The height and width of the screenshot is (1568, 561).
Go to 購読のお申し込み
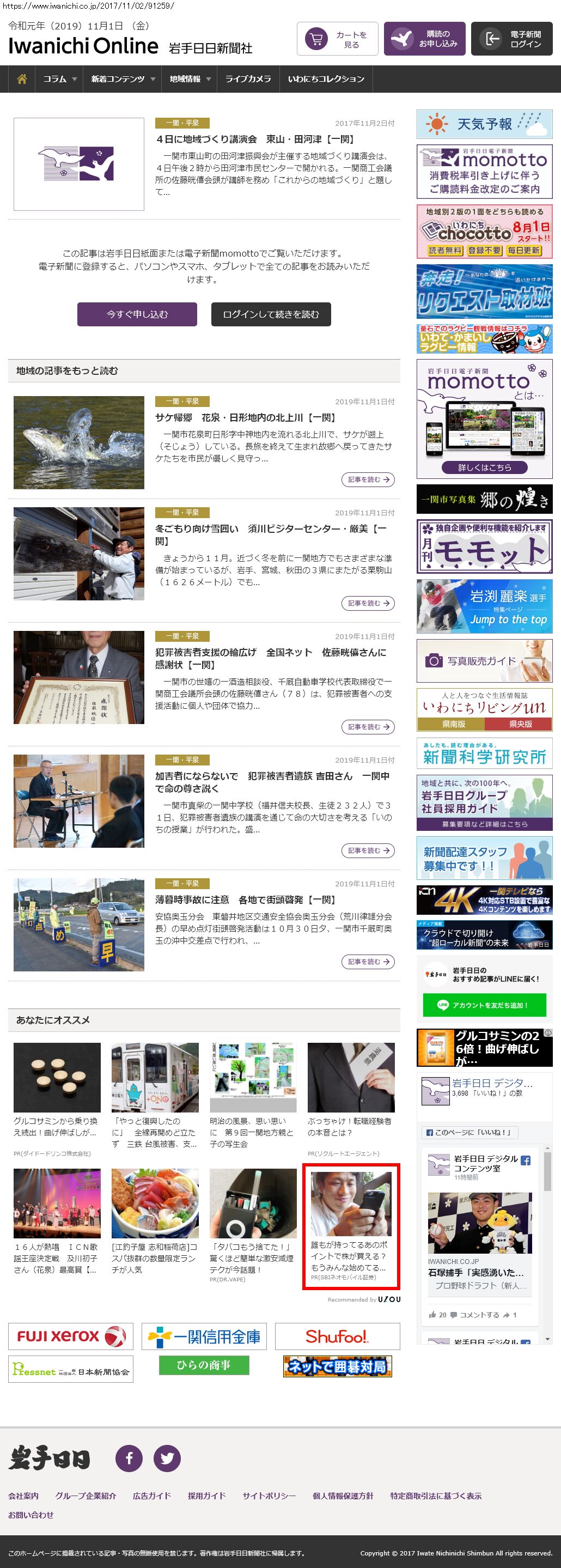424,40
